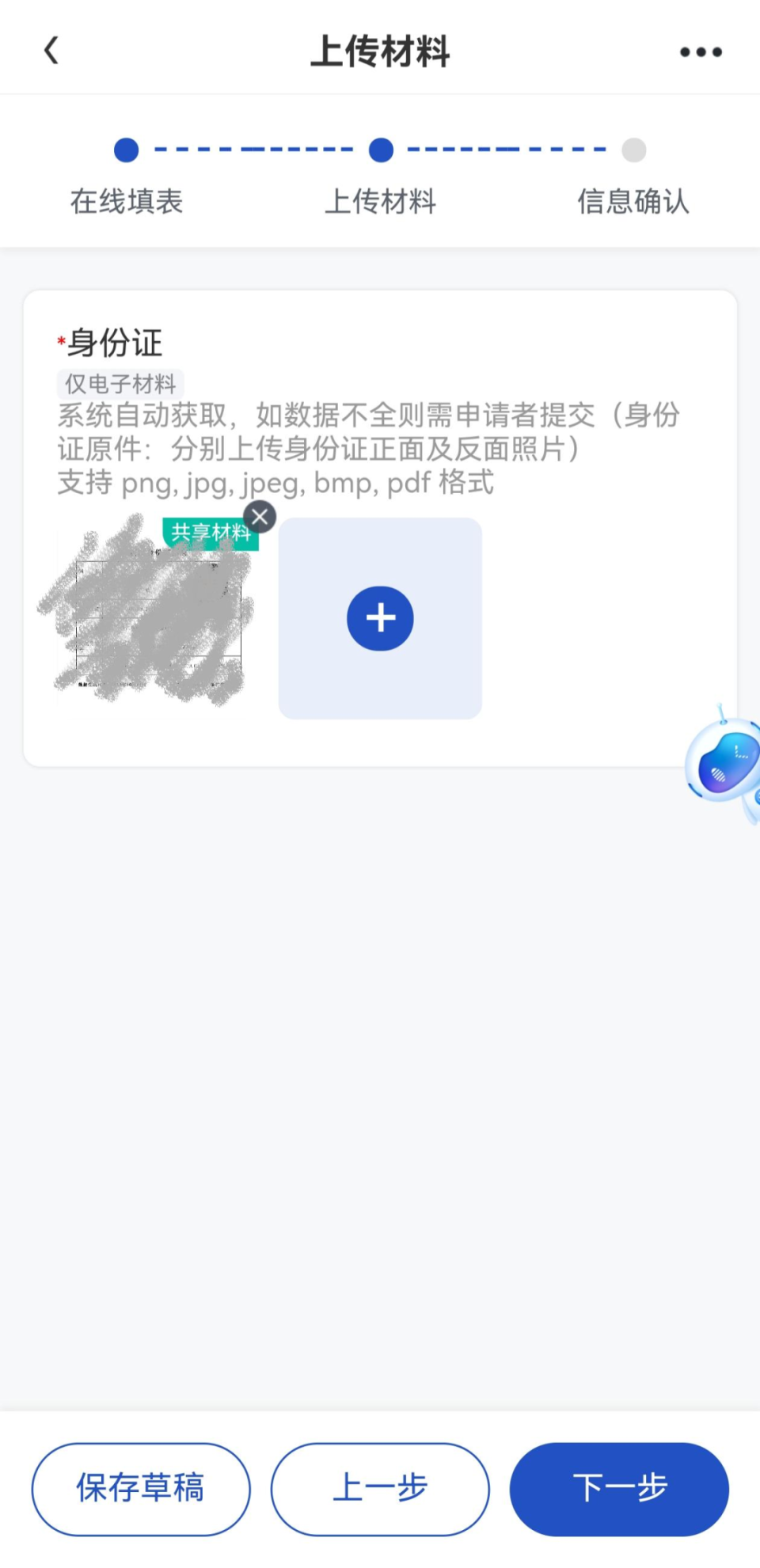This screenshot has height=1568, width=760.
Task: Open the more options ellipsis menu
Action: pyautogui.click(x=700, y=51)
